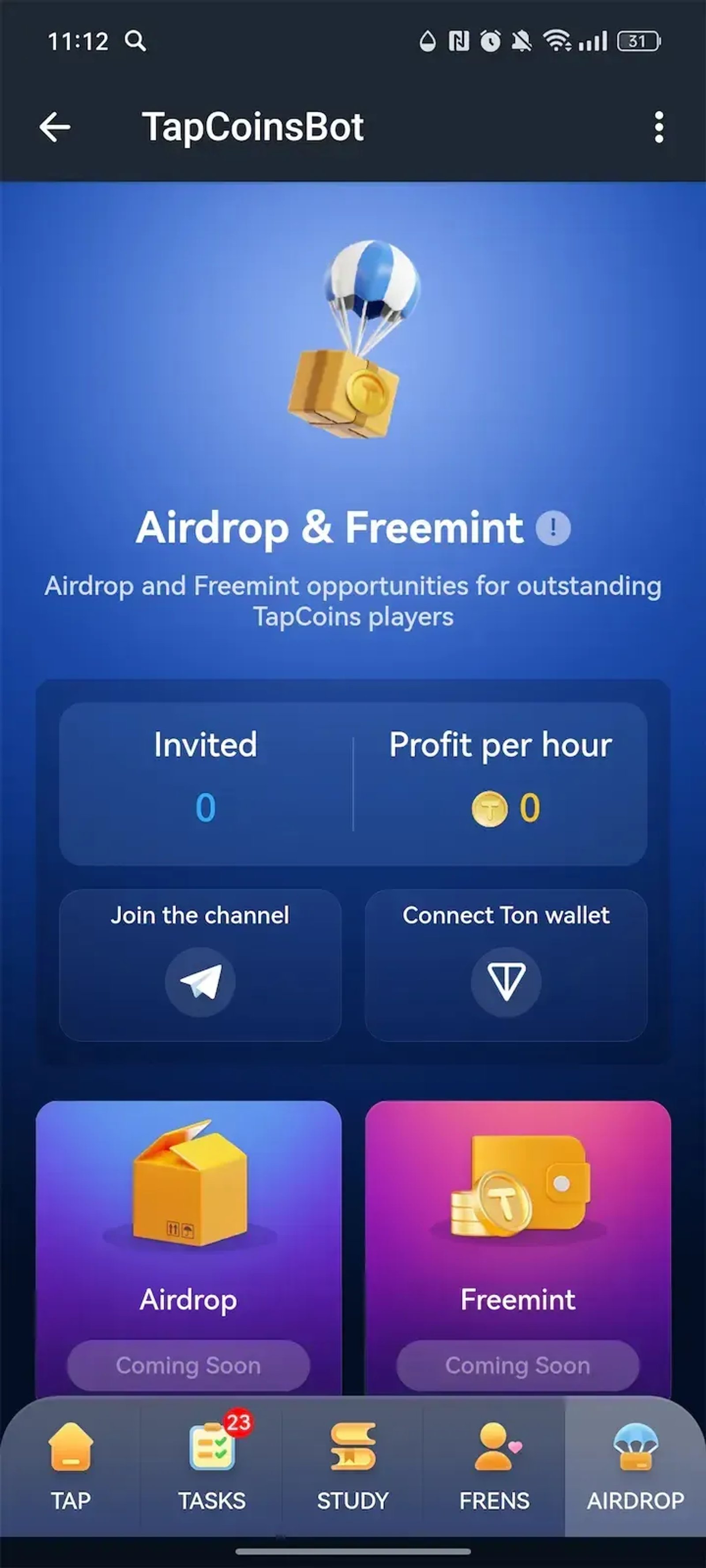Tap the search icon in the status bar
This screenshot has width=706, height=1568.
tap(135, 41)
